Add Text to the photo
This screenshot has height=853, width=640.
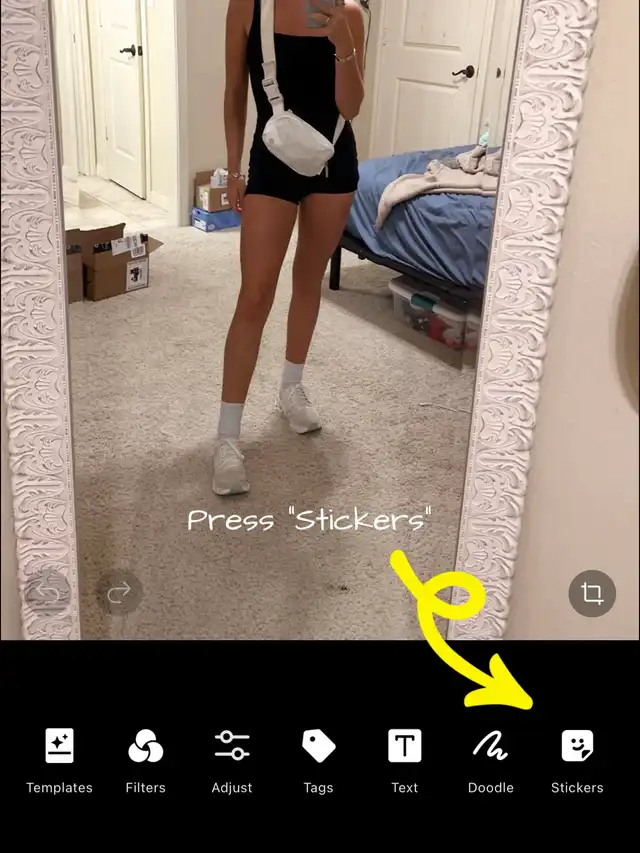(404, 760)
